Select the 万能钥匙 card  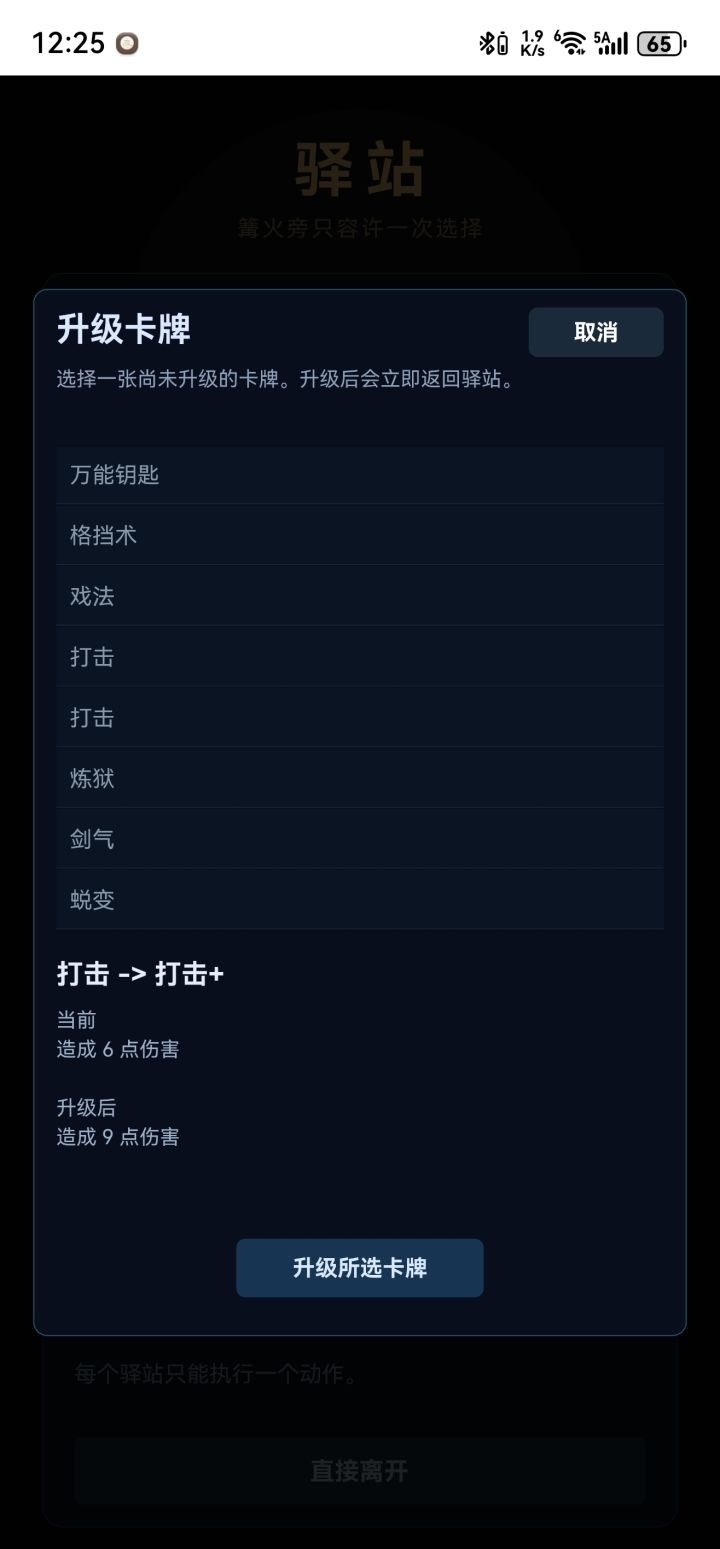tap(360, 475)
